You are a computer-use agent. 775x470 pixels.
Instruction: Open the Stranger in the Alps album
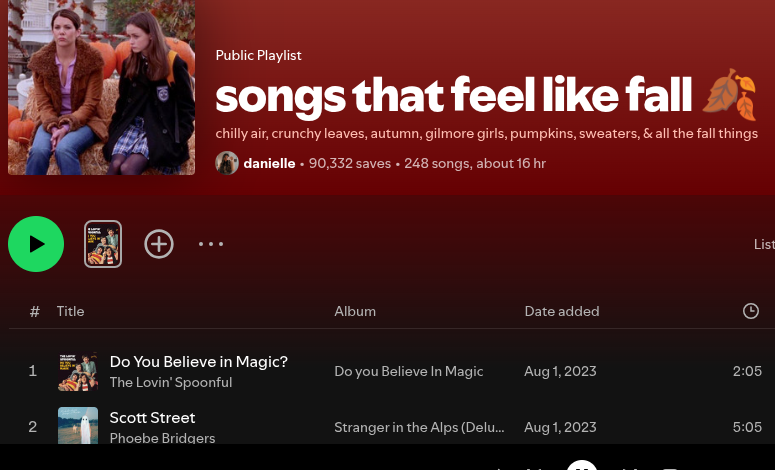pyautogui.click(x=419, y=427)
